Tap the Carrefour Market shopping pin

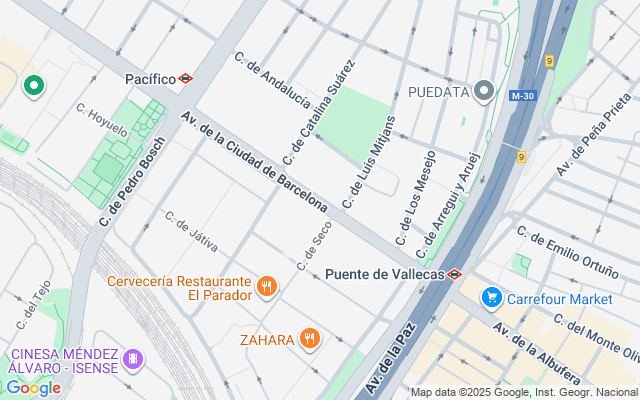[x=491, y=298]
